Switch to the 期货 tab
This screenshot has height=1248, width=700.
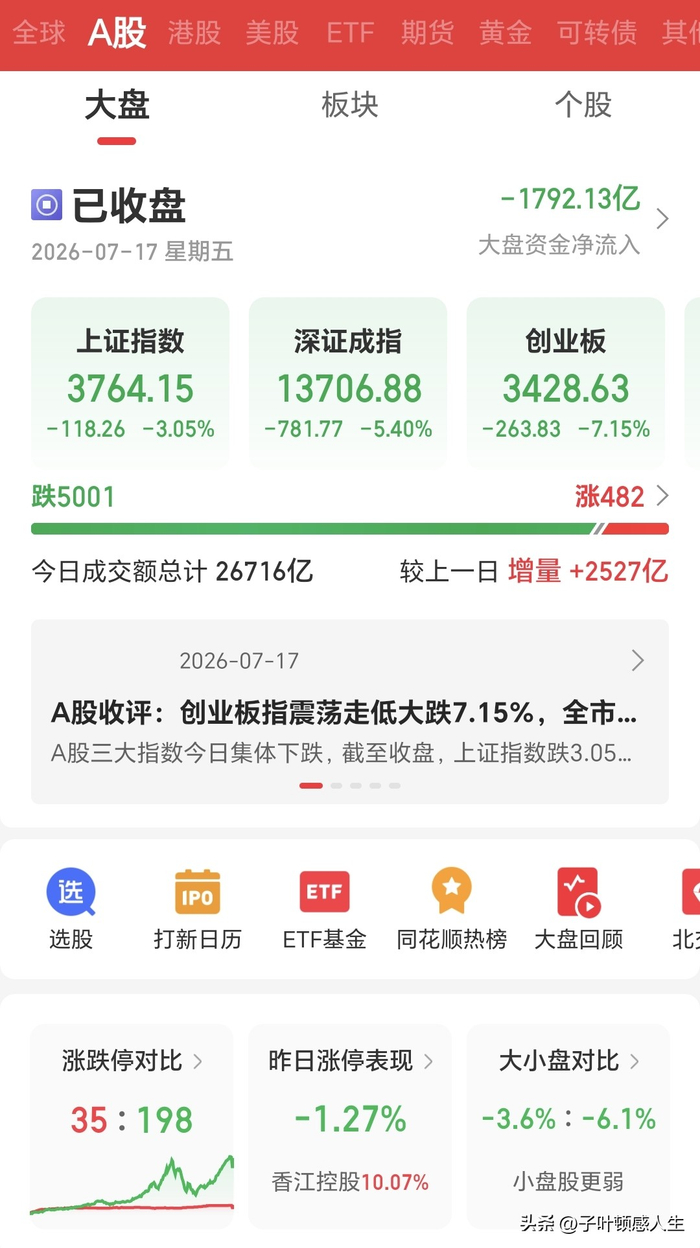[x=428, y=33]
